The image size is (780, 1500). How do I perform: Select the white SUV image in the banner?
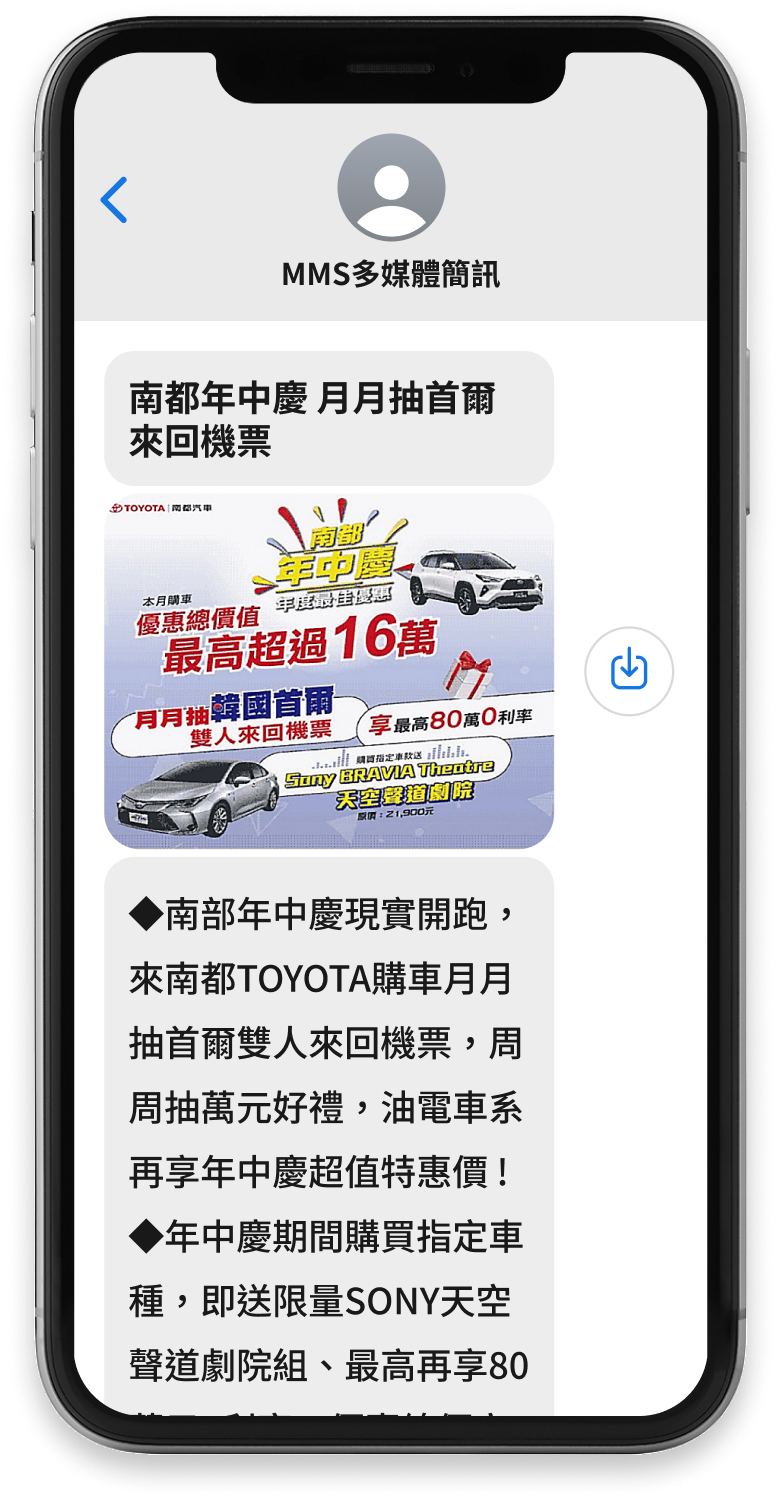pyautogui.click(x=472, y=580)
